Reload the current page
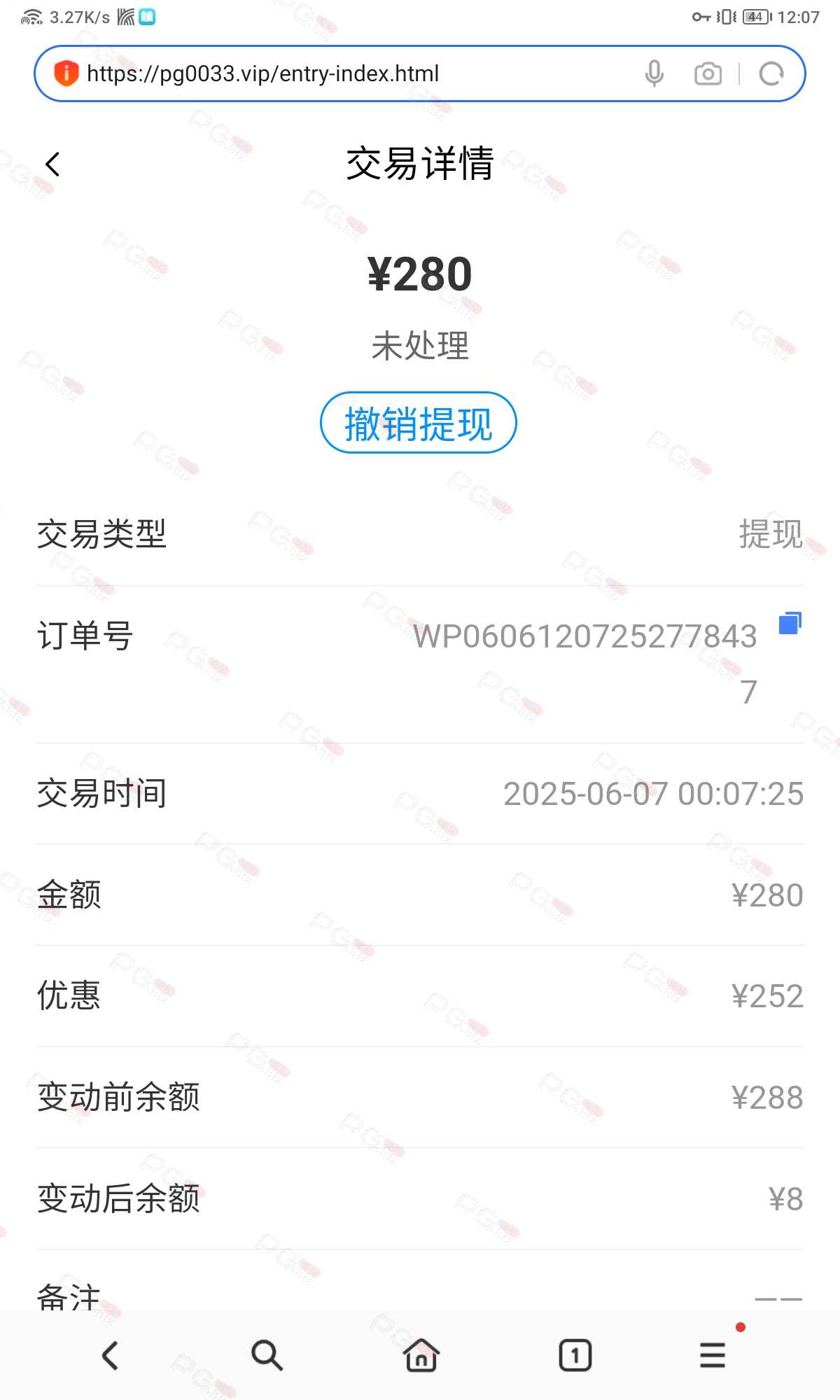 [x=771, y=73]
